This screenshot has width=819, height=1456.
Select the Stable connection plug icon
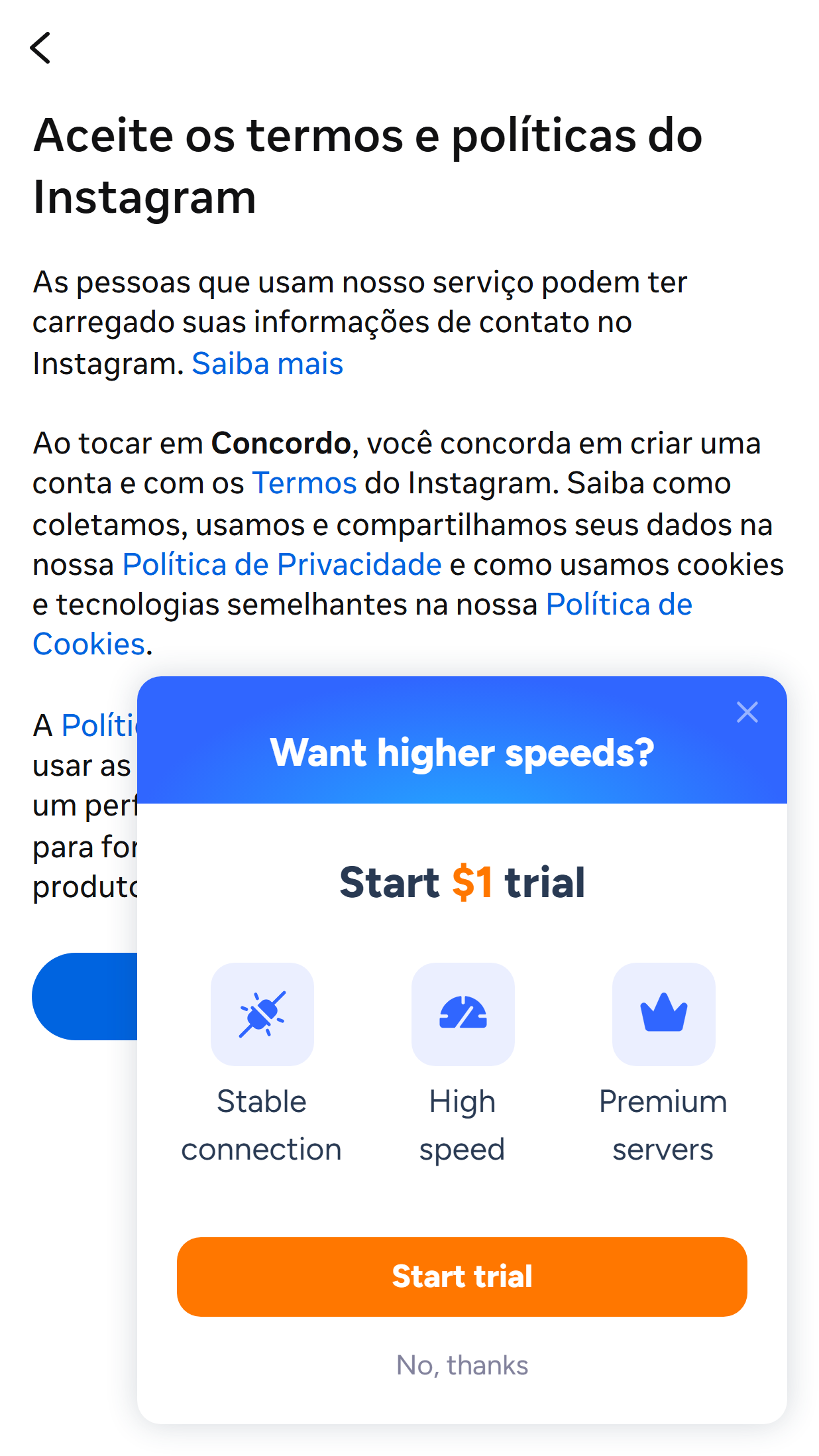262,1014
